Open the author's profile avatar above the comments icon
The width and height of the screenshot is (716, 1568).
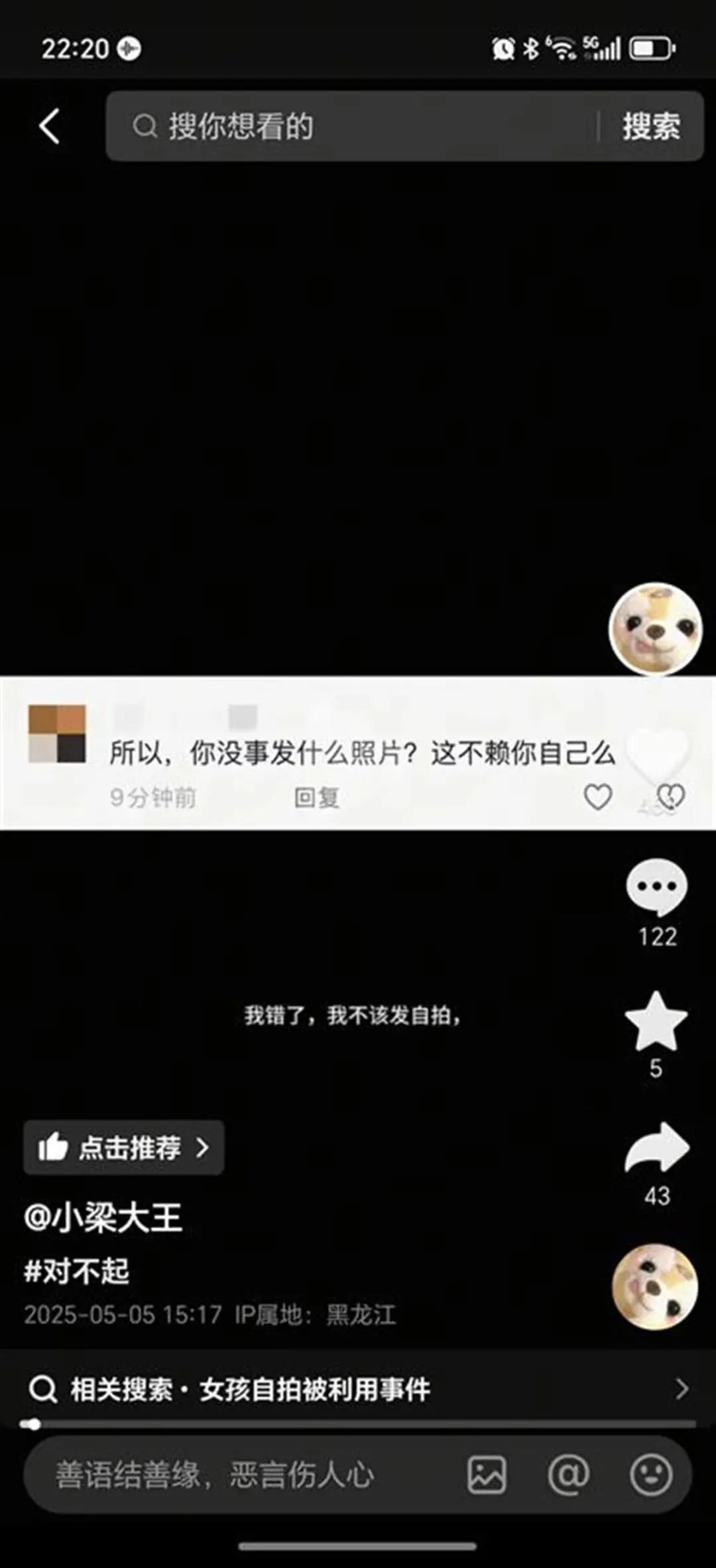click(x=655, y=629)
